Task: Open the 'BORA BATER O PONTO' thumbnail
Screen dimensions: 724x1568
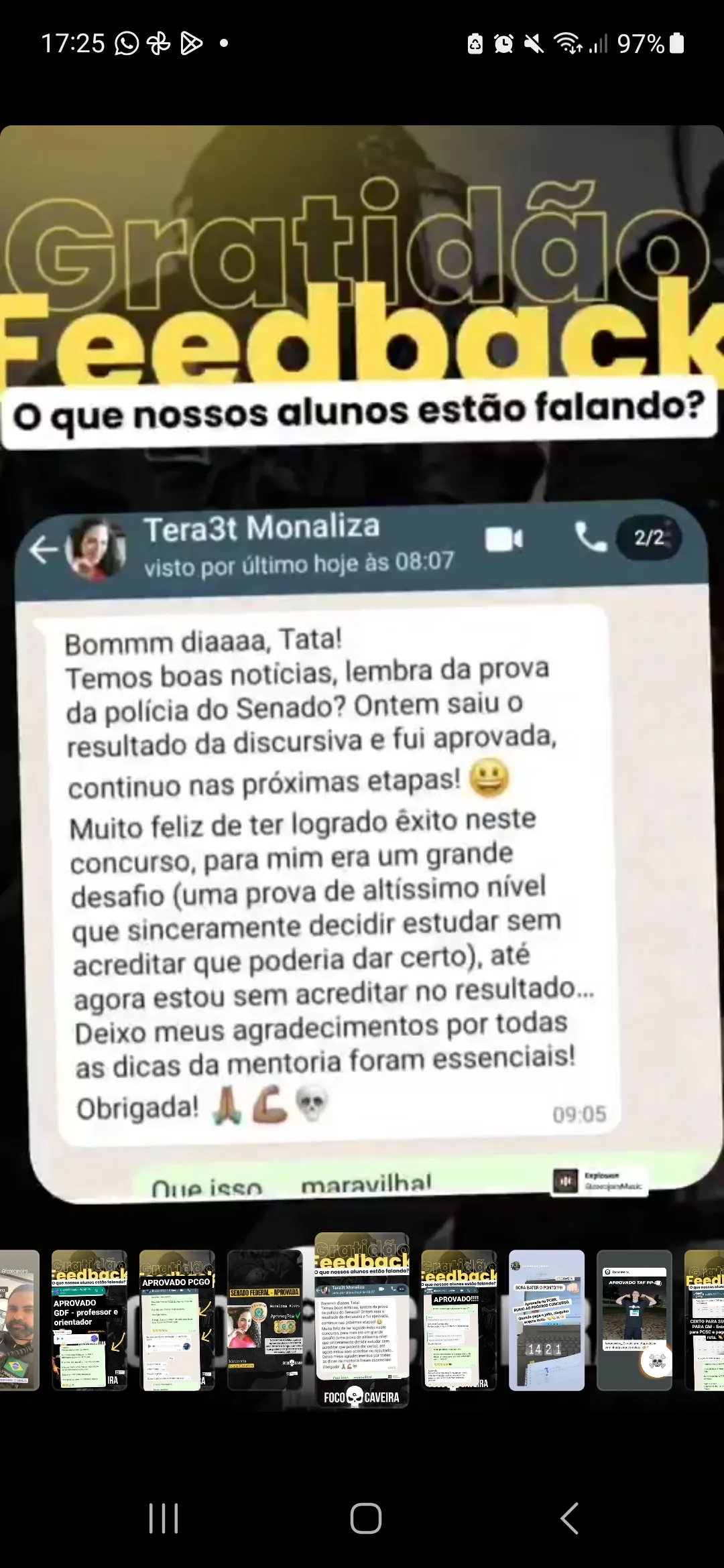Action: [546, 1319]
